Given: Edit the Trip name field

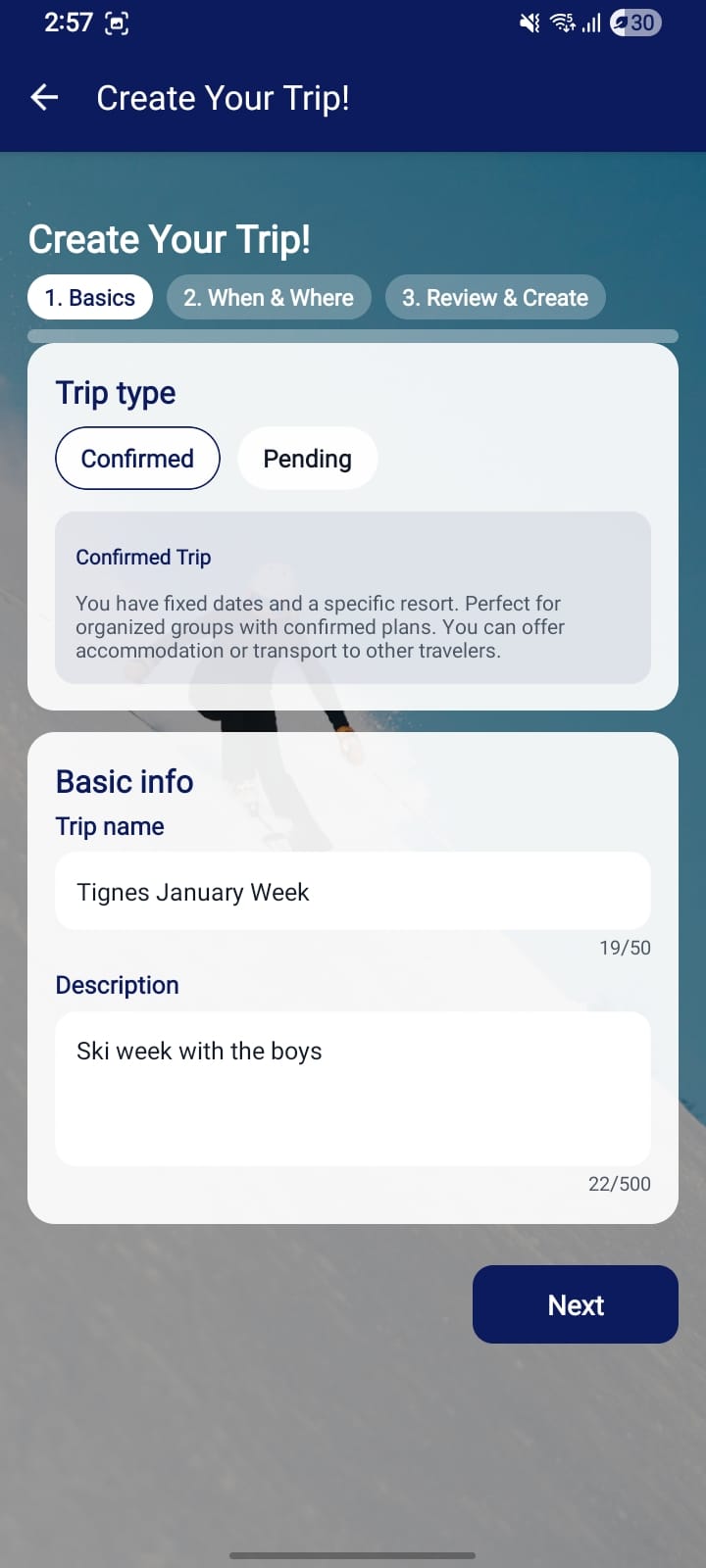Looking at the screenshot, I should tap(353, 892).
